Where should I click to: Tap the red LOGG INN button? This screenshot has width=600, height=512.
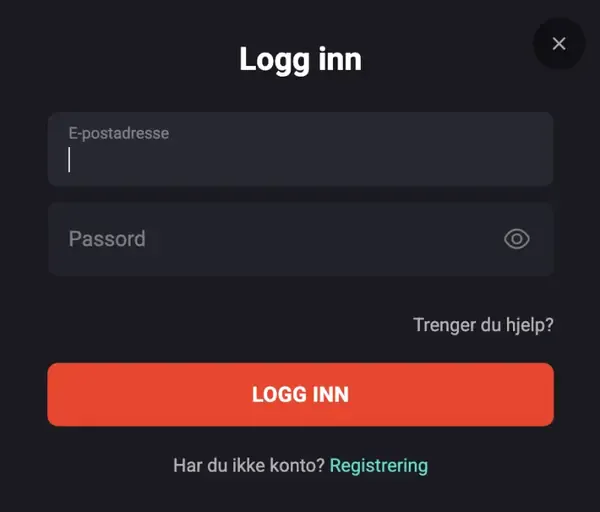pos(300,394)
